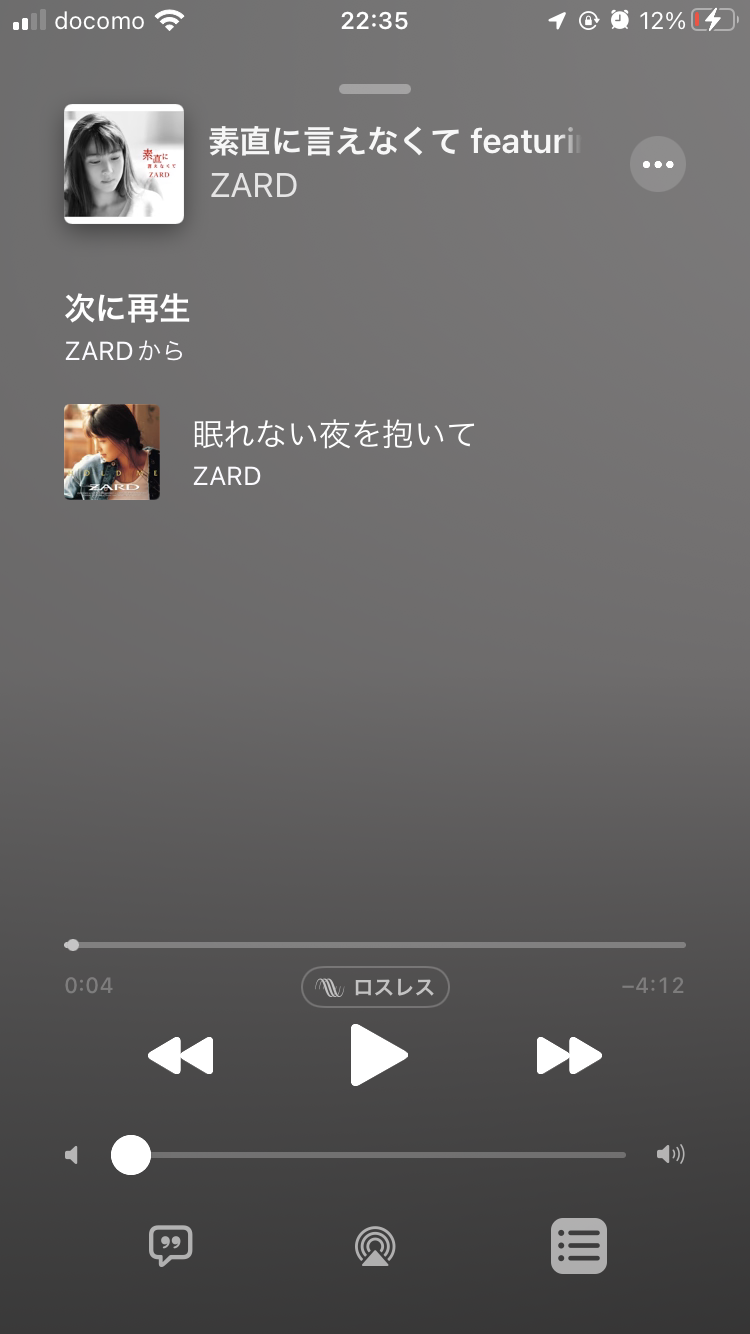
Task: Tap the grabber handle to dismiss player
Action: pyautogui.click(x=375, y=89)
